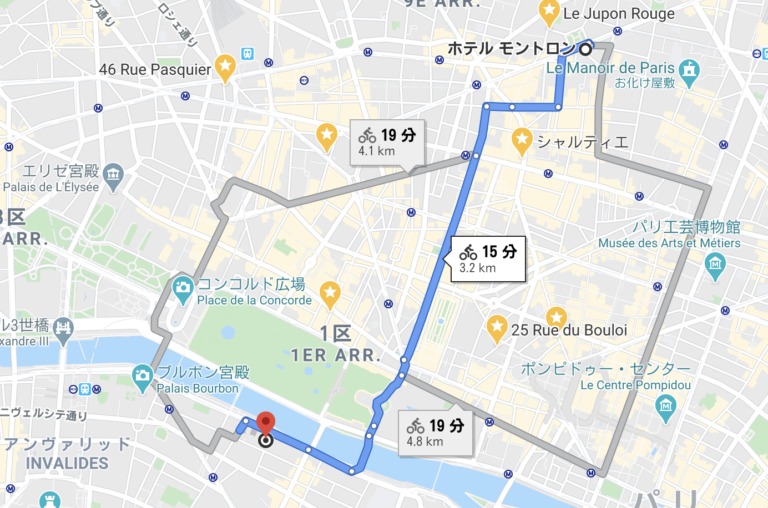Screen dimensions: 768x508
Task: View Place de la Concorde marker
Action: (182, 290)
